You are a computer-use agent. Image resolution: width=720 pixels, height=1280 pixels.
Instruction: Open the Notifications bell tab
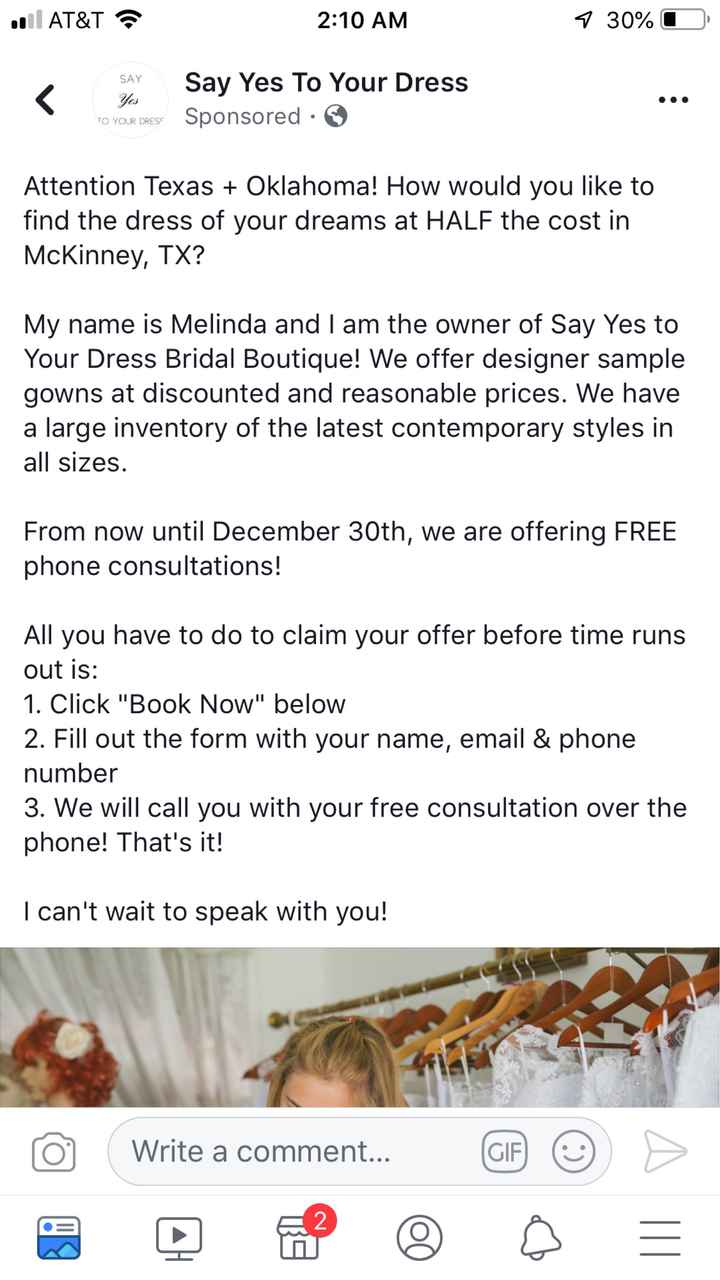(540, 1238)
